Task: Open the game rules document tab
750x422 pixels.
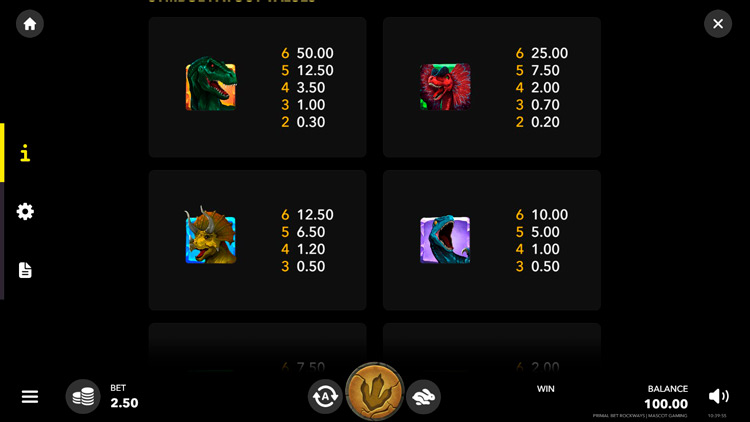Action: 25,270
